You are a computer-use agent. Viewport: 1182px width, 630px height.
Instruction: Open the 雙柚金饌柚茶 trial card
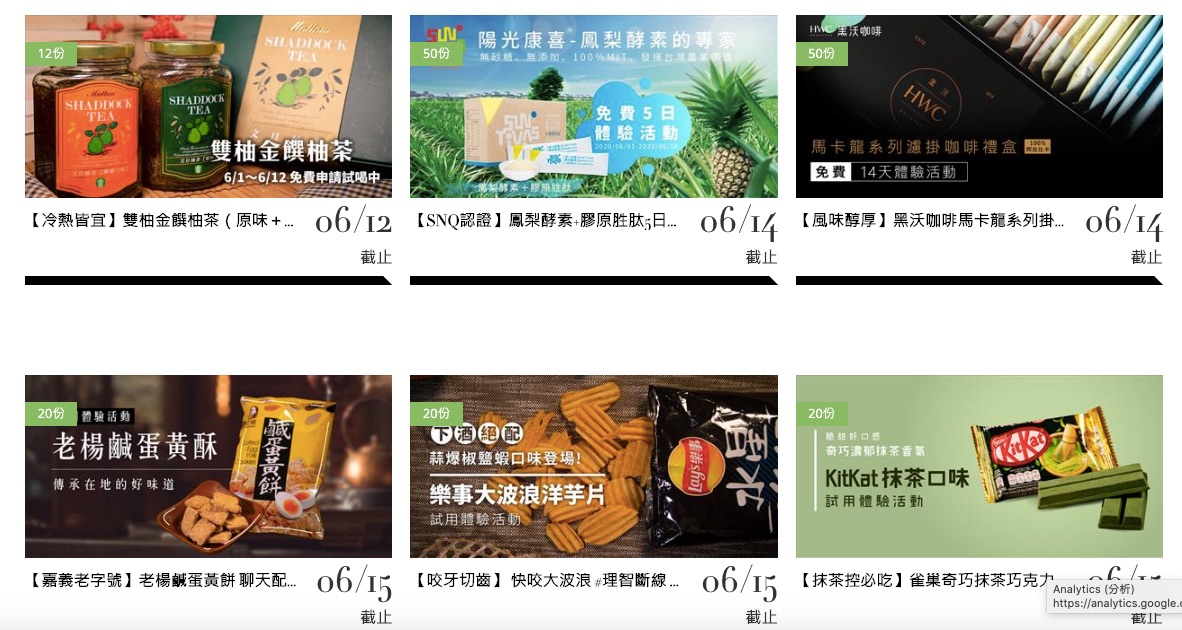(x=208, y=106)
